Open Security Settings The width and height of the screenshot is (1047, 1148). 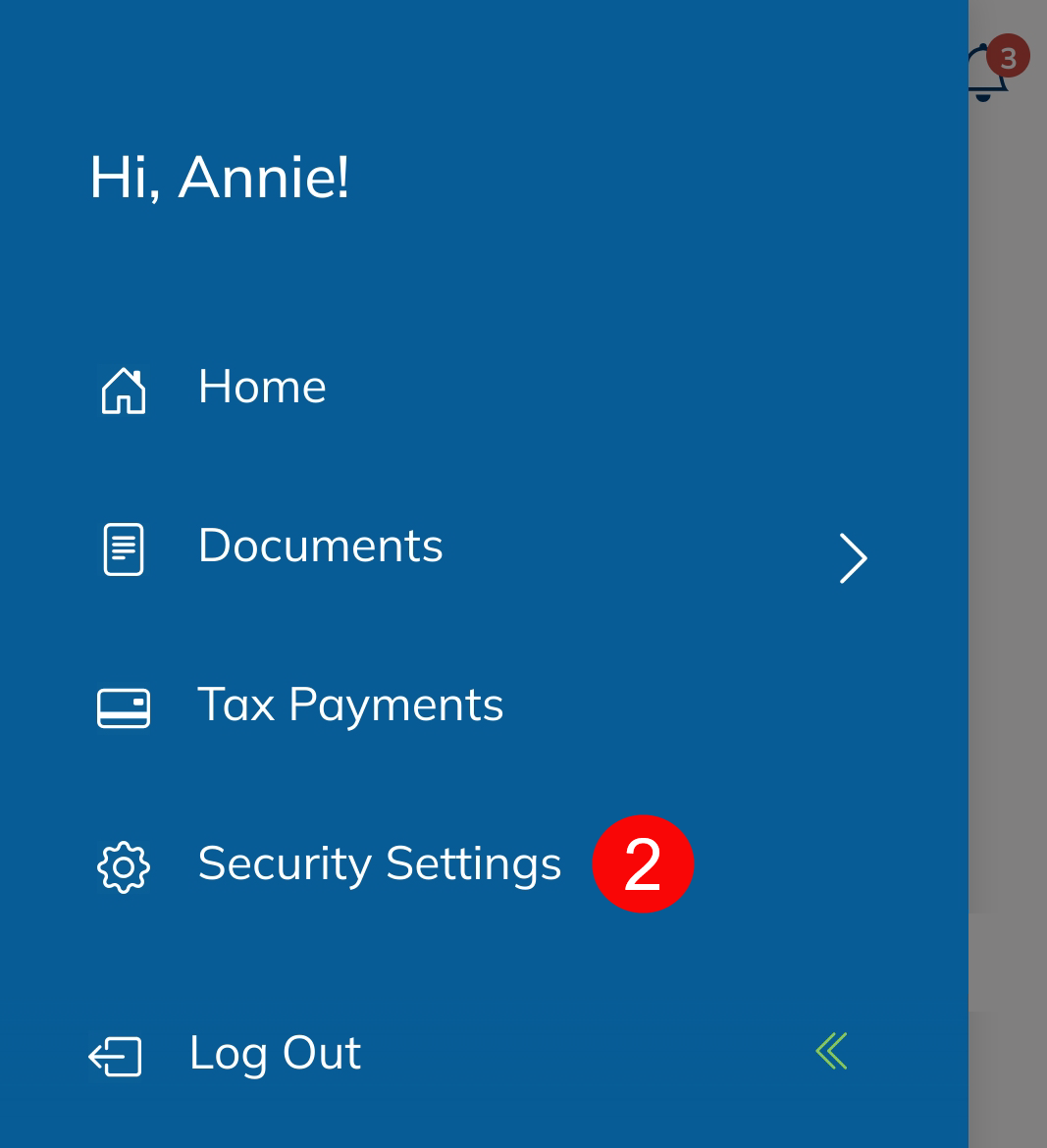coord(379,864)
